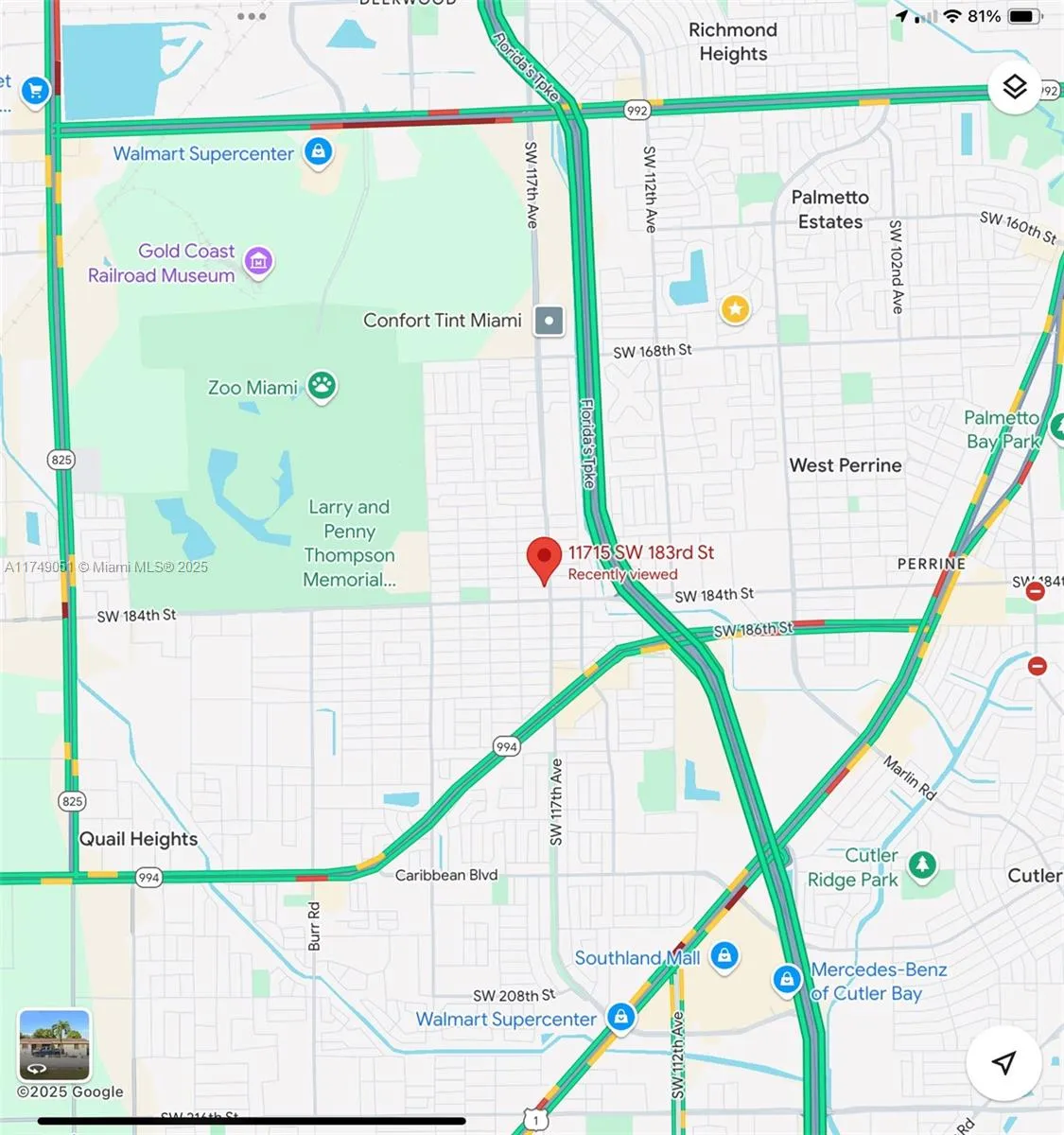Open the Zoo Miami place marker
The image size is (1064, 1135).
323,386
